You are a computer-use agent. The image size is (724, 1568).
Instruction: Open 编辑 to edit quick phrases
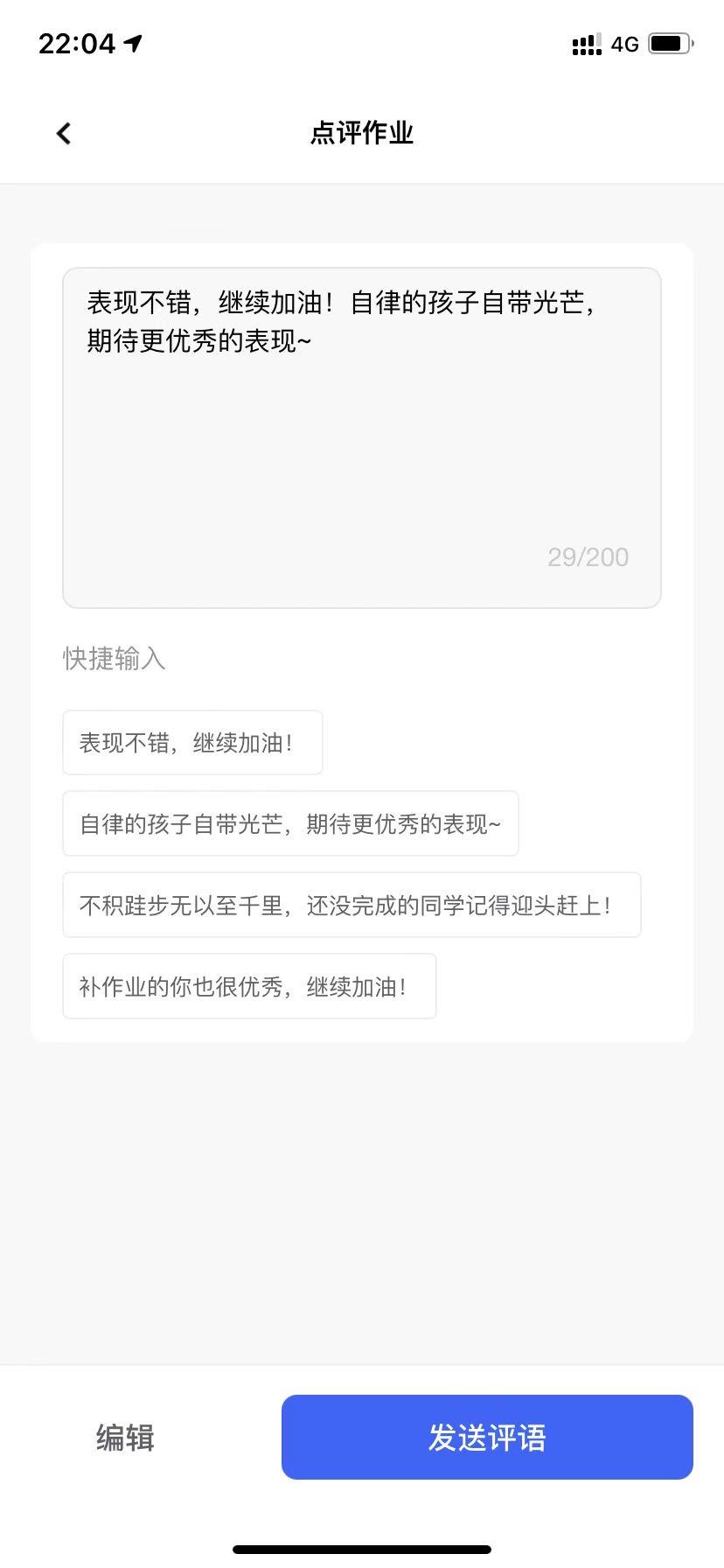pyautogui.click(x=125, y=1438)
